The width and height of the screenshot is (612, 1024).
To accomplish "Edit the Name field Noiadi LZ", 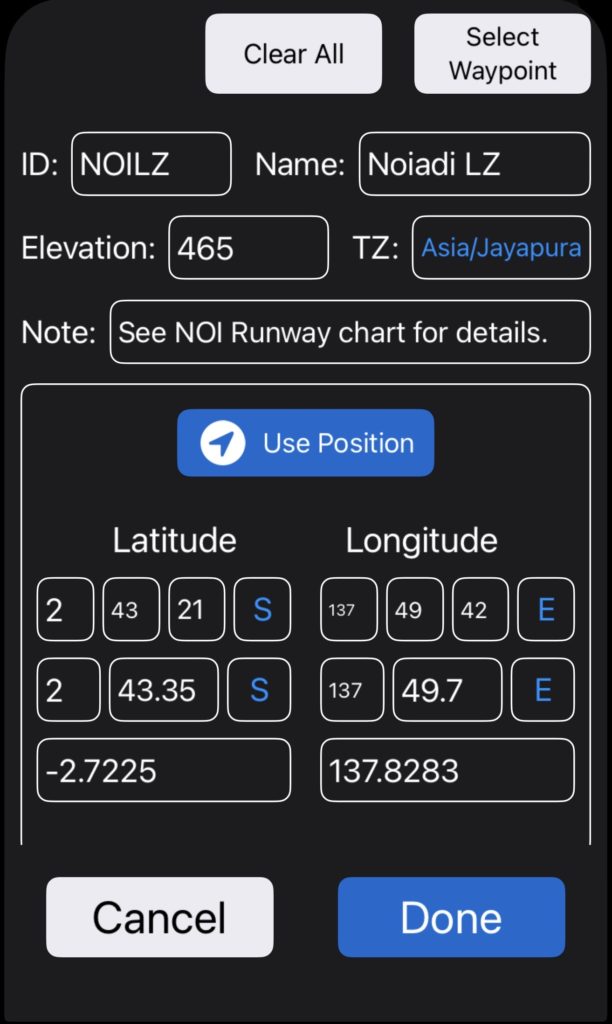I will [474, 164].
